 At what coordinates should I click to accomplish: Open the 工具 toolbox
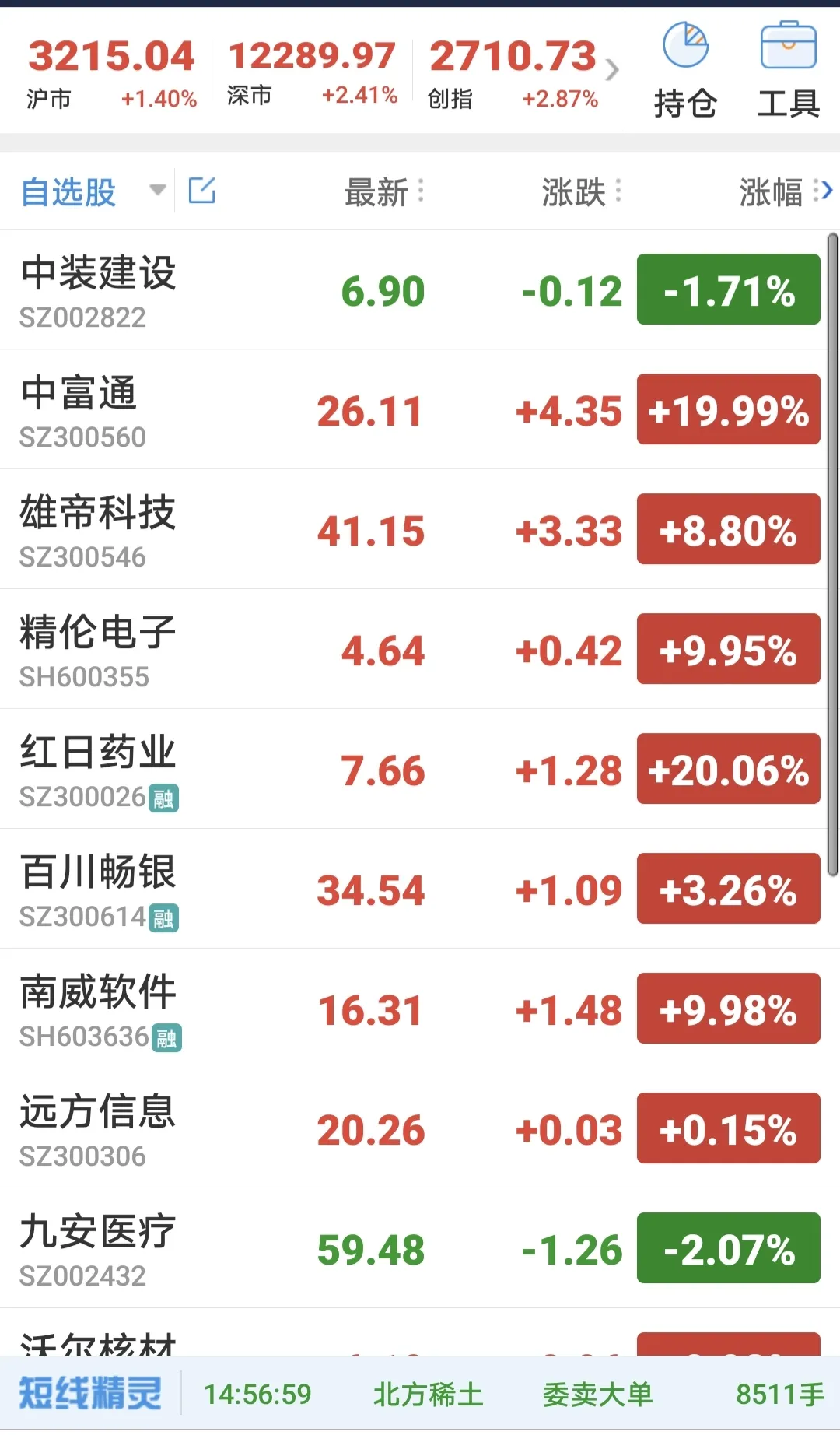click(788, 70)
